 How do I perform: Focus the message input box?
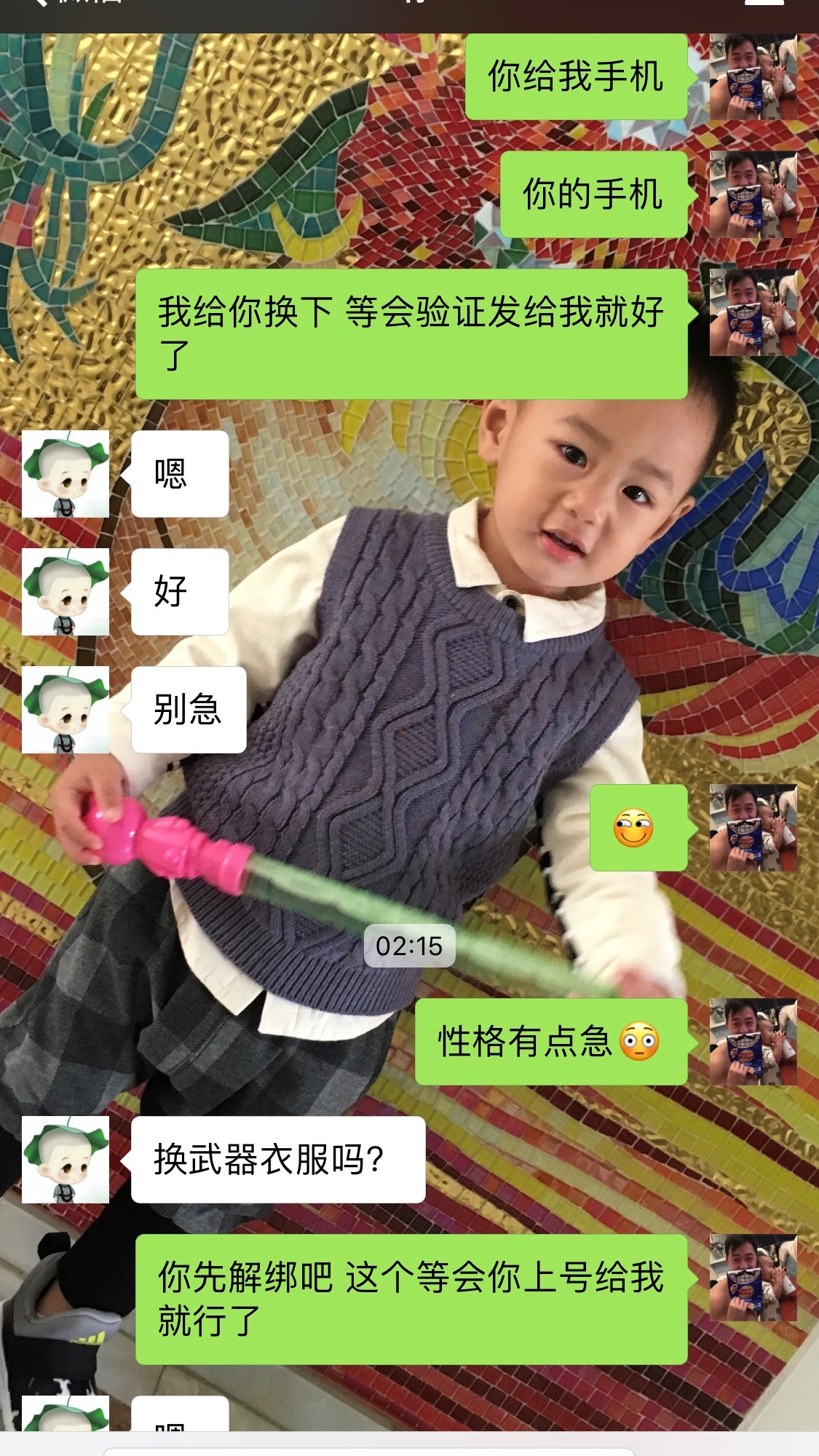[x=368, y=1451]
